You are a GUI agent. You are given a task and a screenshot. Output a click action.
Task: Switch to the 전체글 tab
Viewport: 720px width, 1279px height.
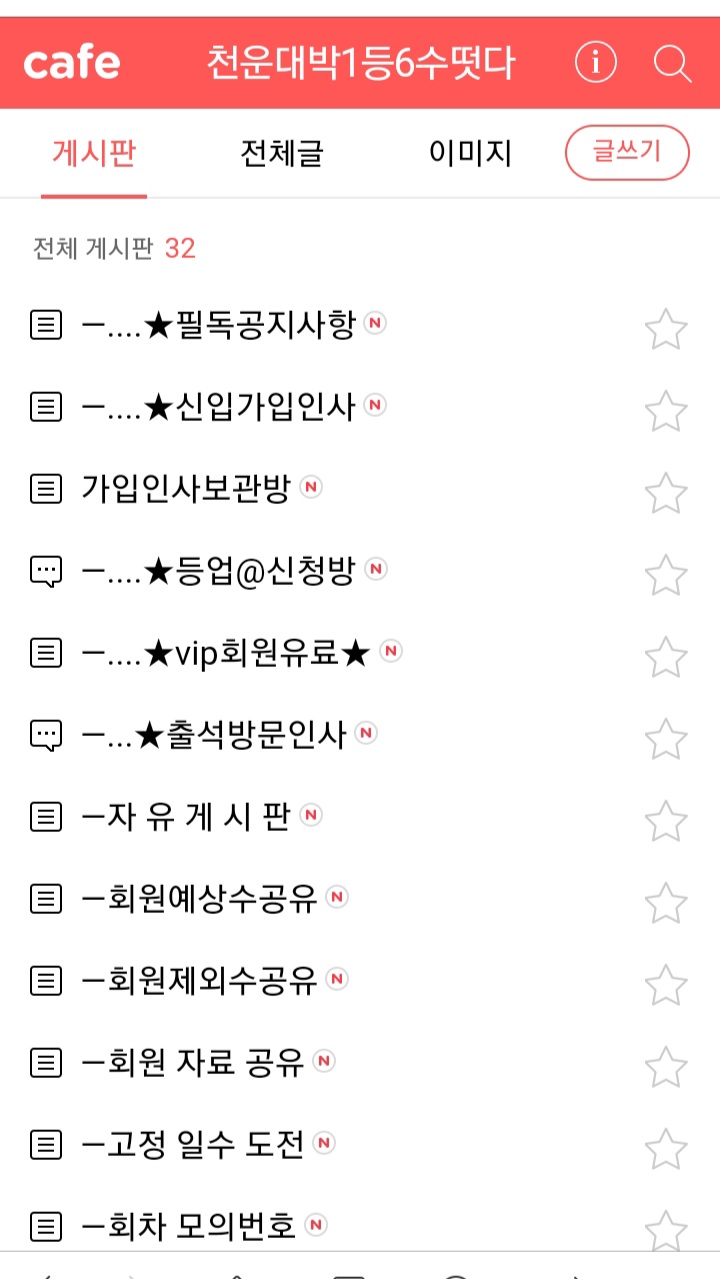281,153
